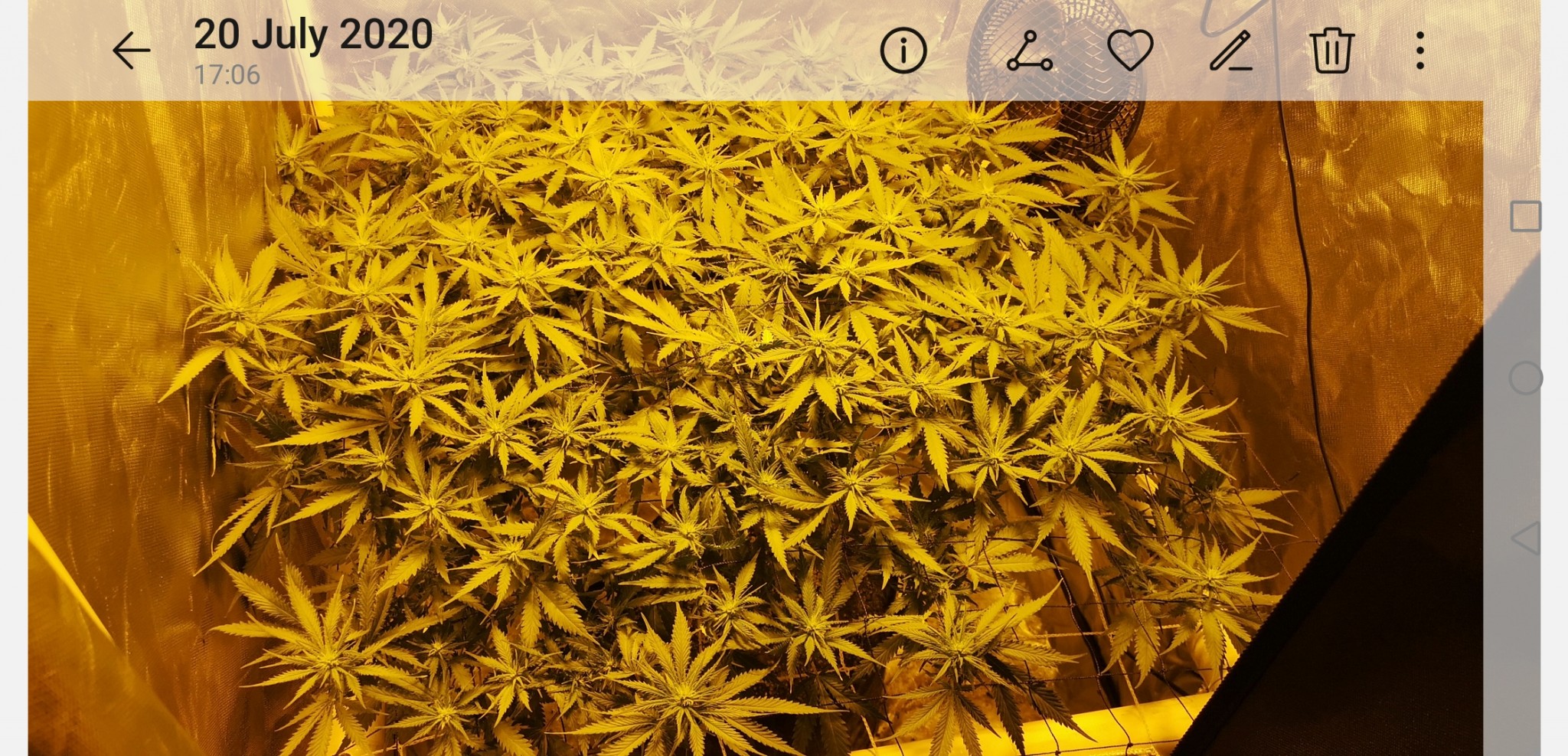Image resolution: width=1568 pixels, height=756 pixels.
Task: Tap the system home button
Action: pyautogui.click(x=1525, y=378)
